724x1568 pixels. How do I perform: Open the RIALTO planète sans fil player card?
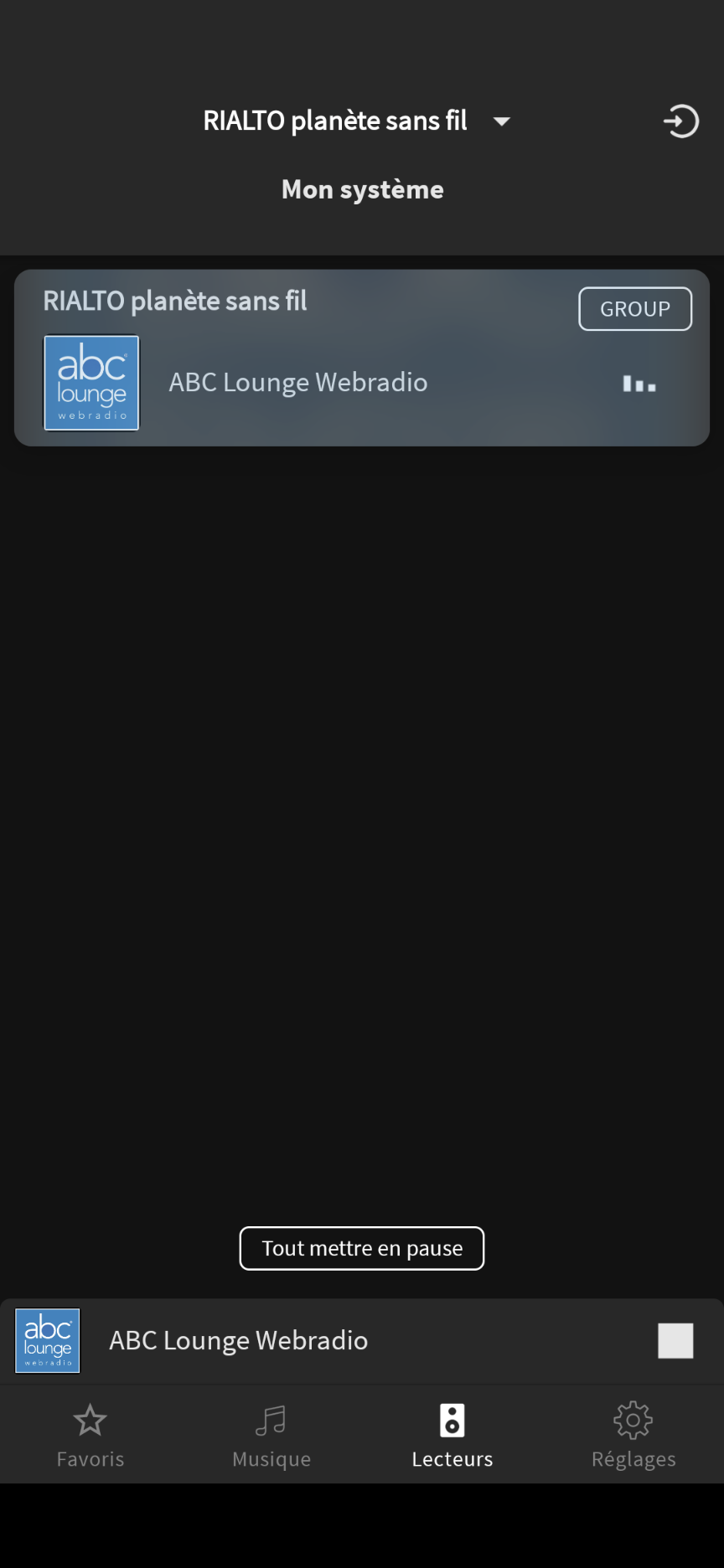(362, 358)
